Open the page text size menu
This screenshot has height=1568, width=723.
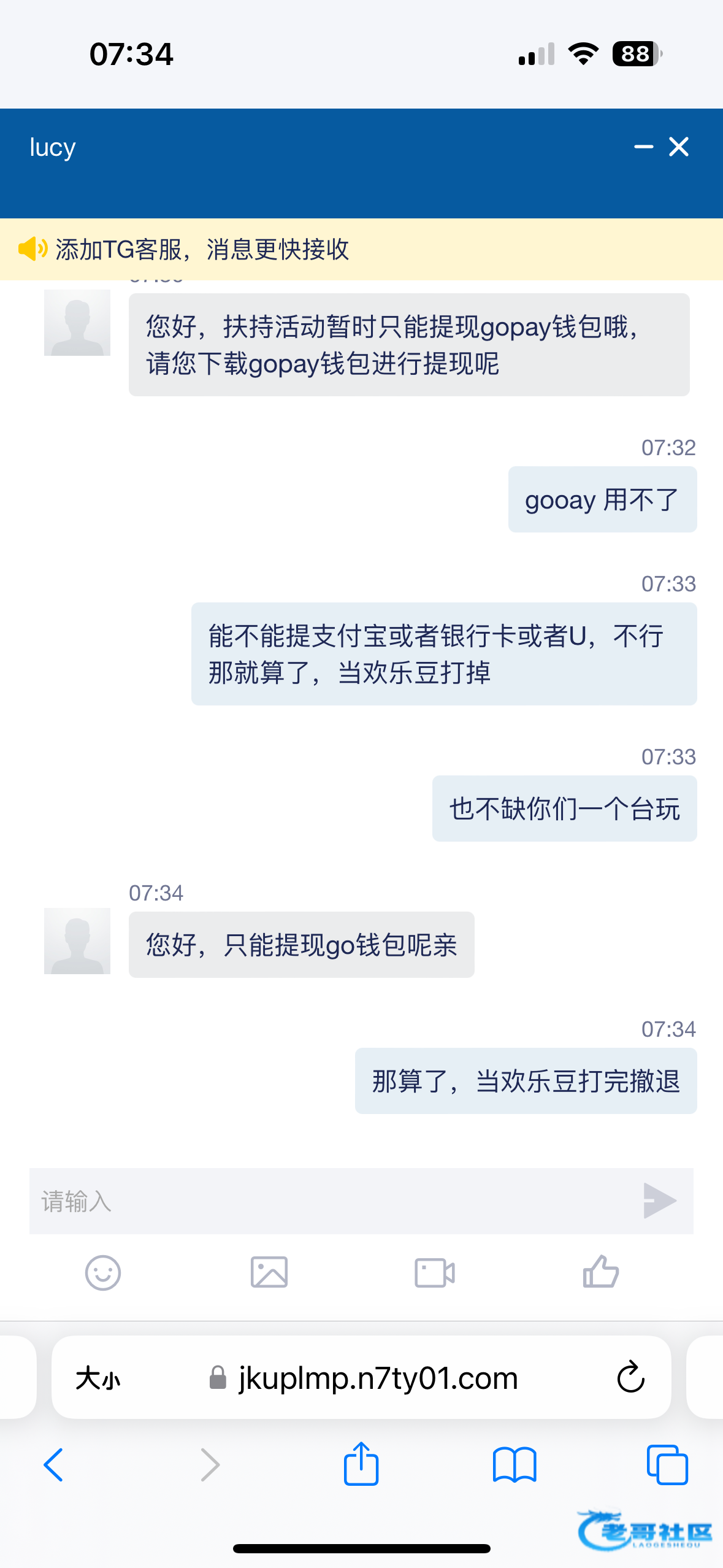click(x=98, y=1378)
